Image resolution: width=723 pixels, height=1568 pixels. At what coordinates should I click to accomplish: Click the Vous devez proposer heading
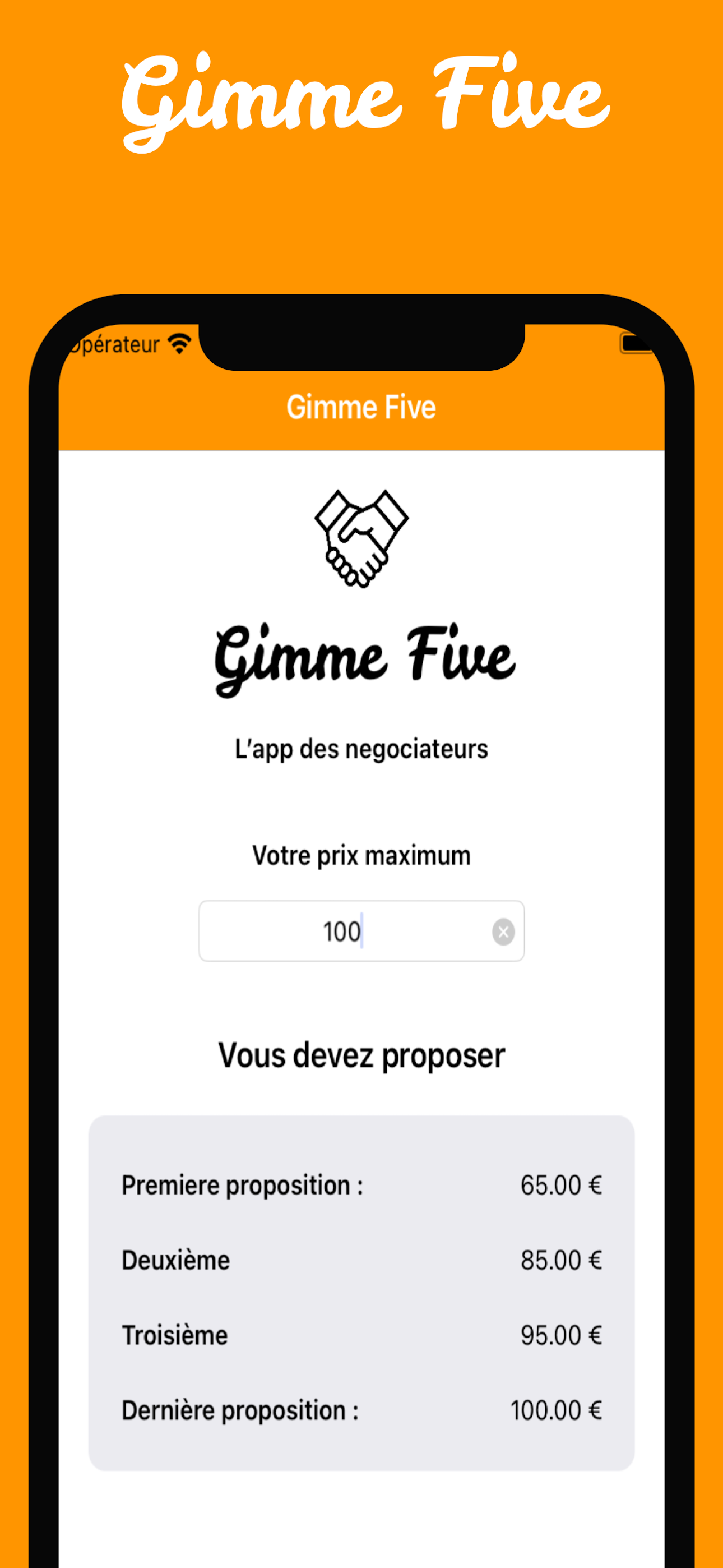click(x=362, y=1055)
